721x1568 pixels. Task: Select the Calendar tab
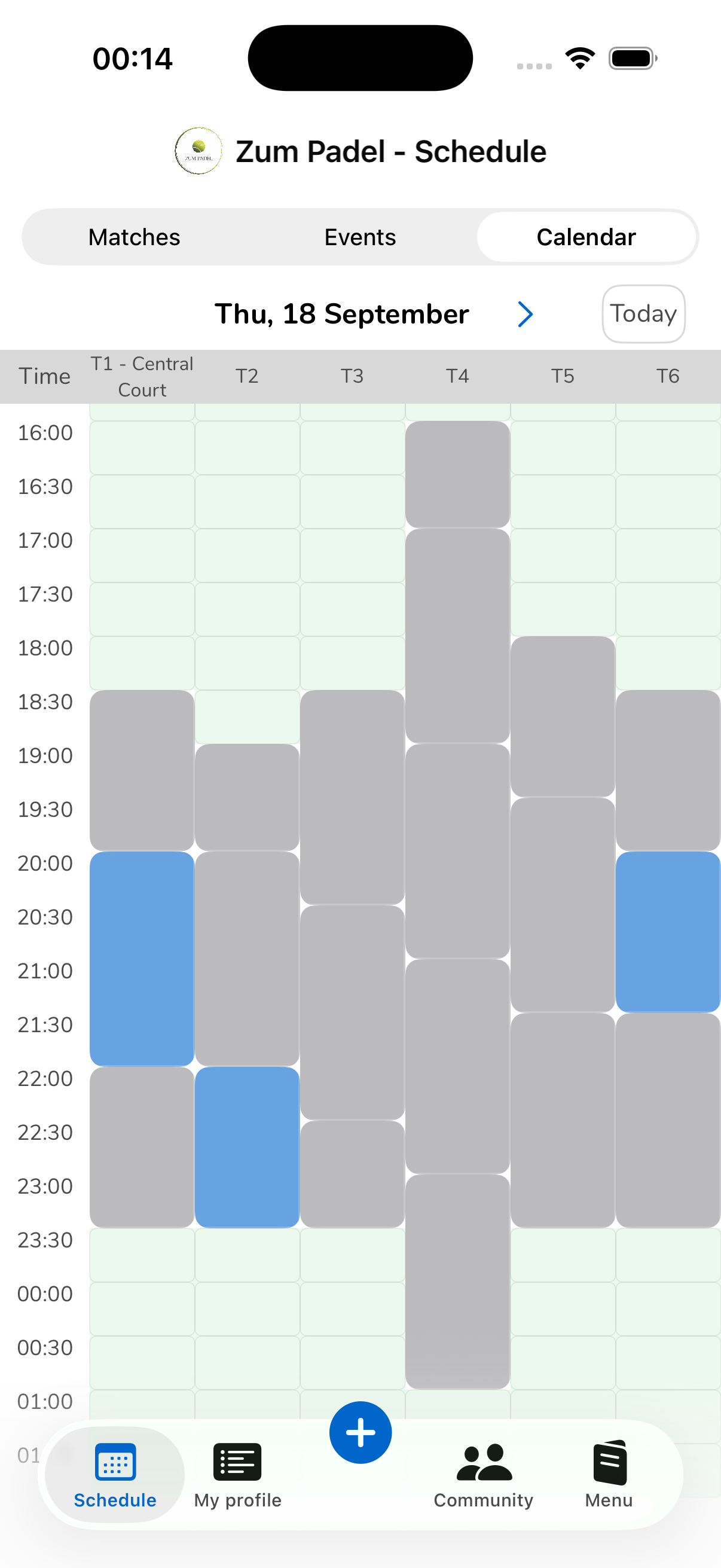586,237
